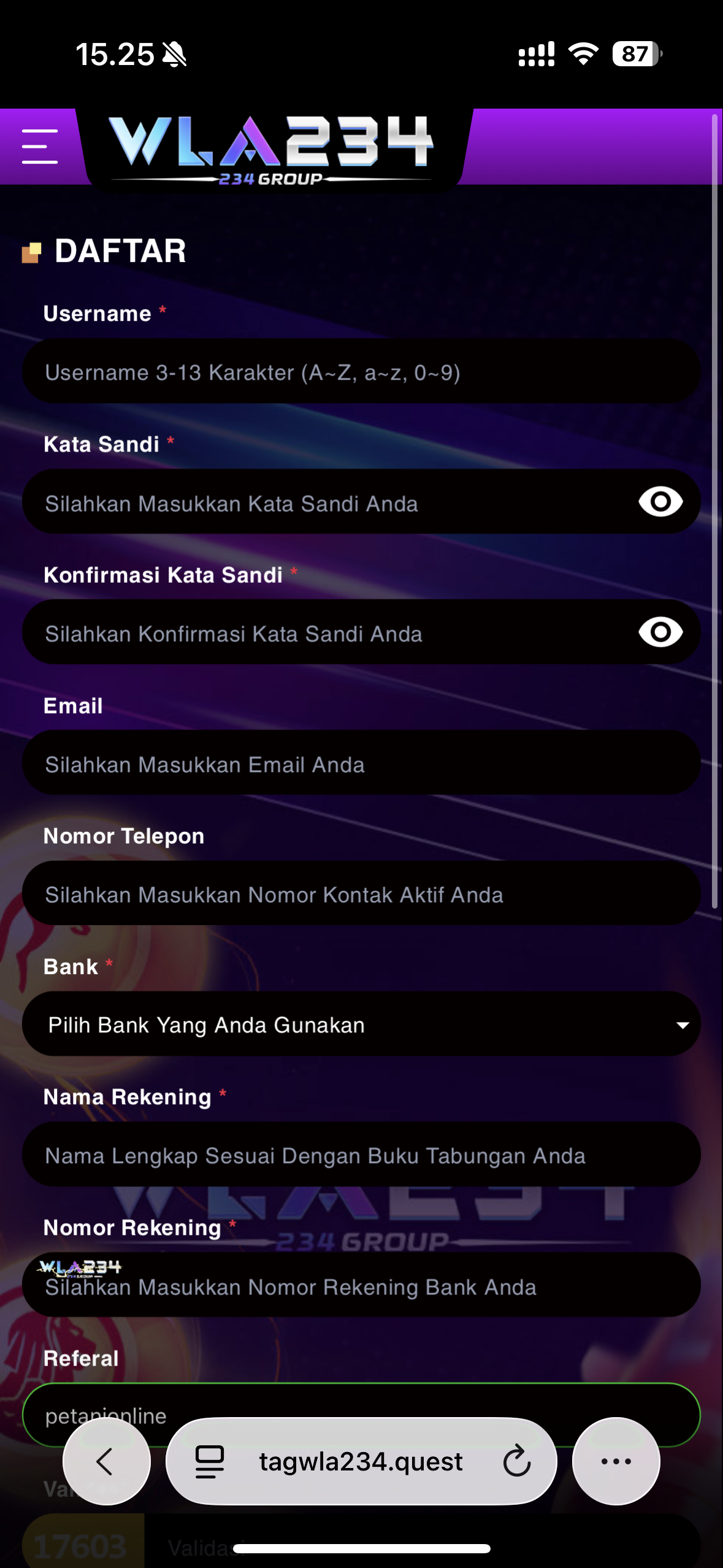
Task: Open the hamburger menu
Action: pos(40,146)
